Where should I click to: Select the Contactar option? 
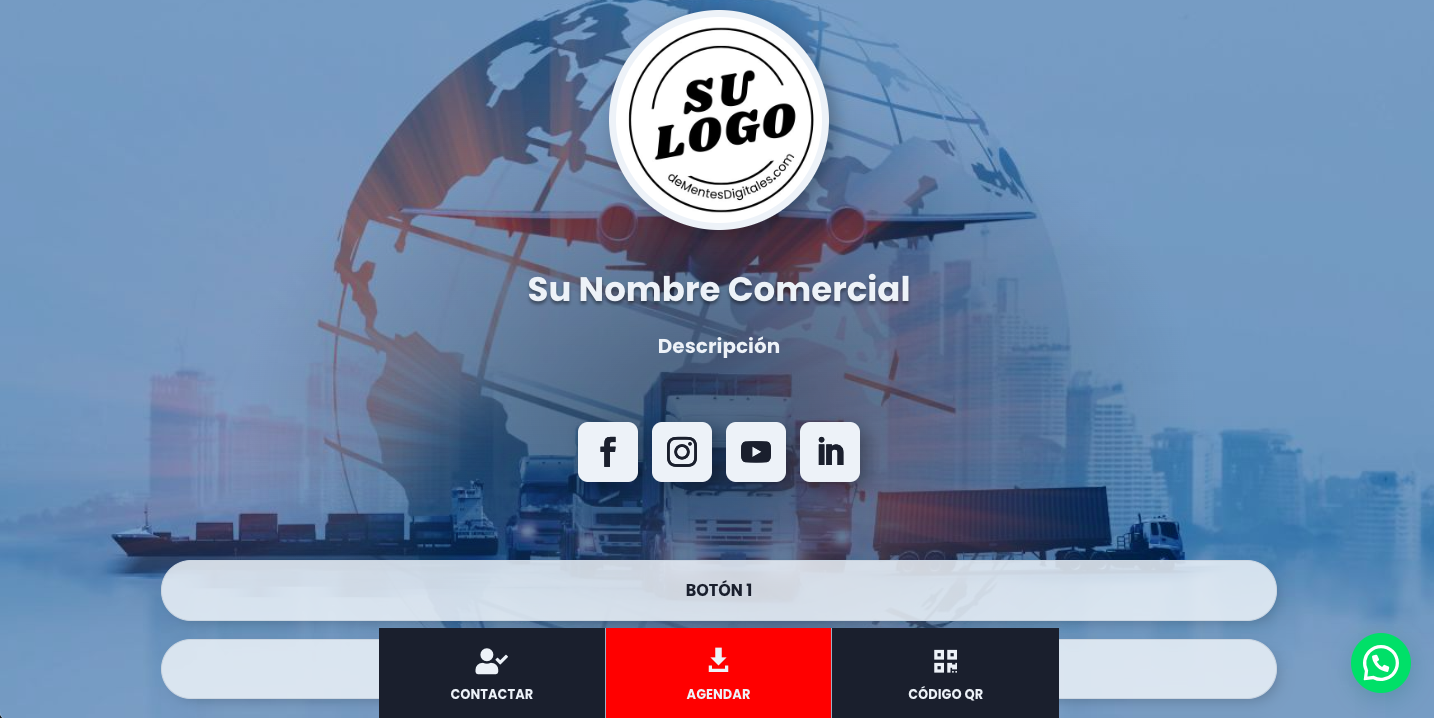[x=492, y=673]
